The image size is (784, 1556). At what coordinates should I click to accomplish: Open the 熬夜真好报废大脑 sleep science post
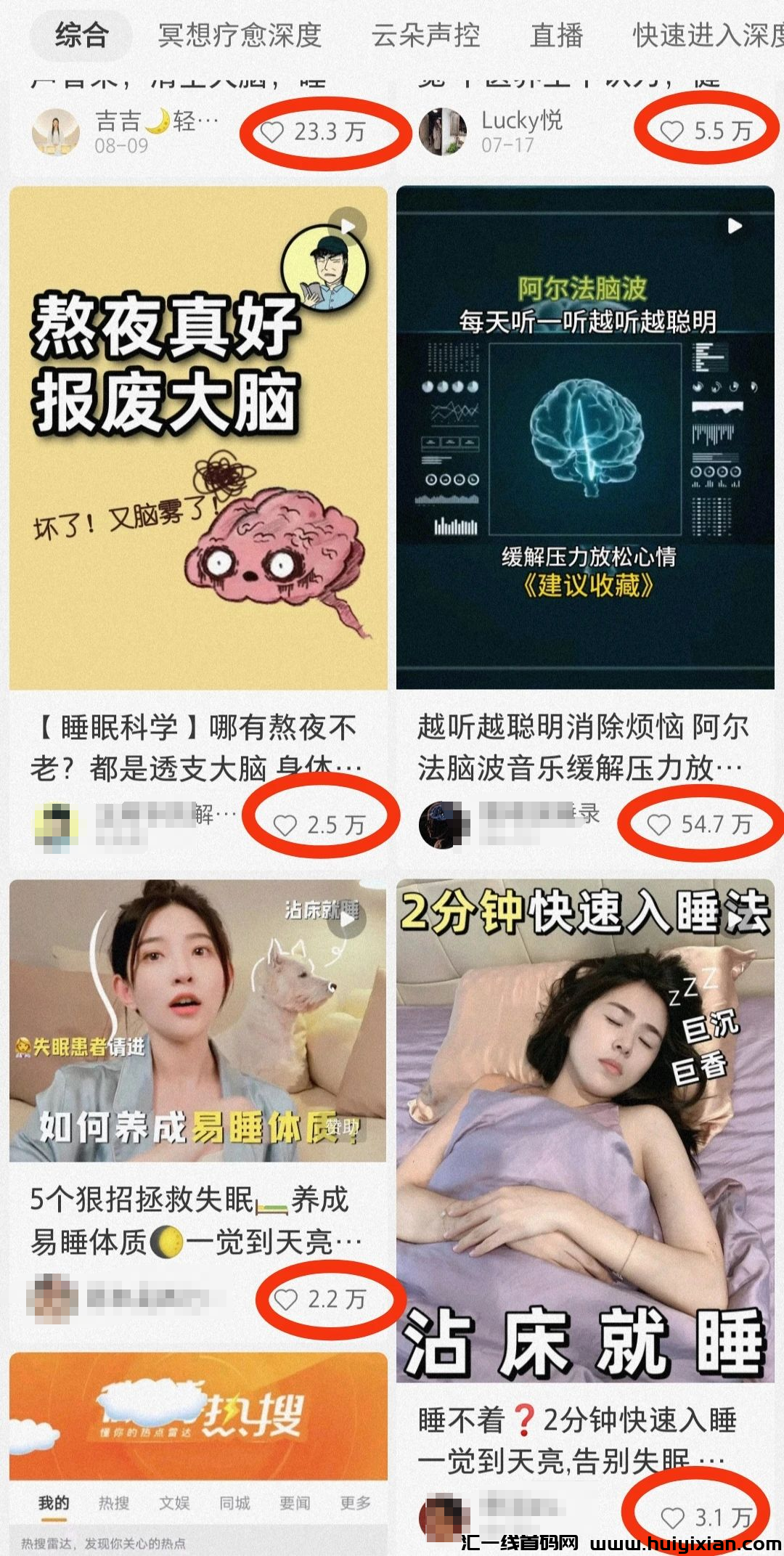click(x=198, y=438)
